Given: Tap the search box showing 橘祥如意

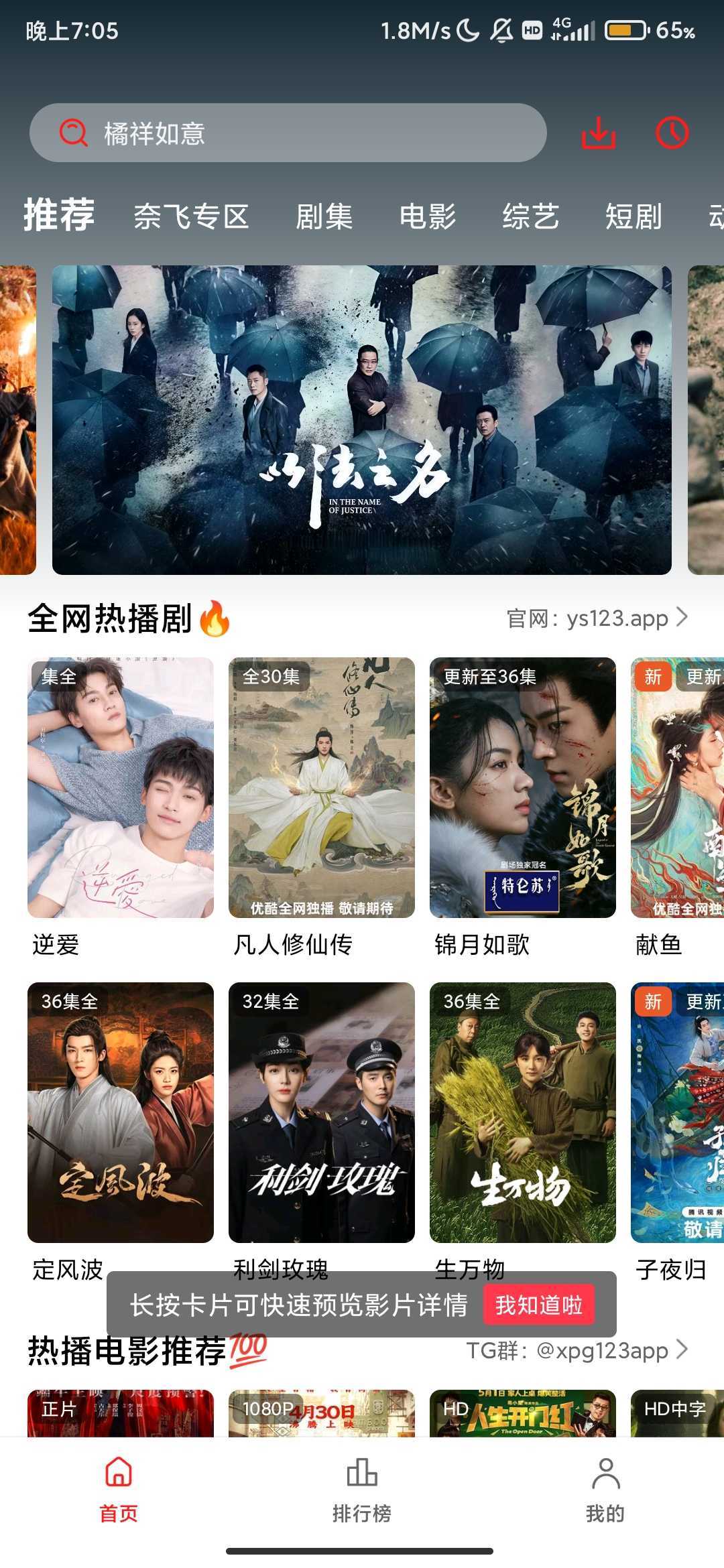Looking at the screenshot, I should (x=288, y=133).
